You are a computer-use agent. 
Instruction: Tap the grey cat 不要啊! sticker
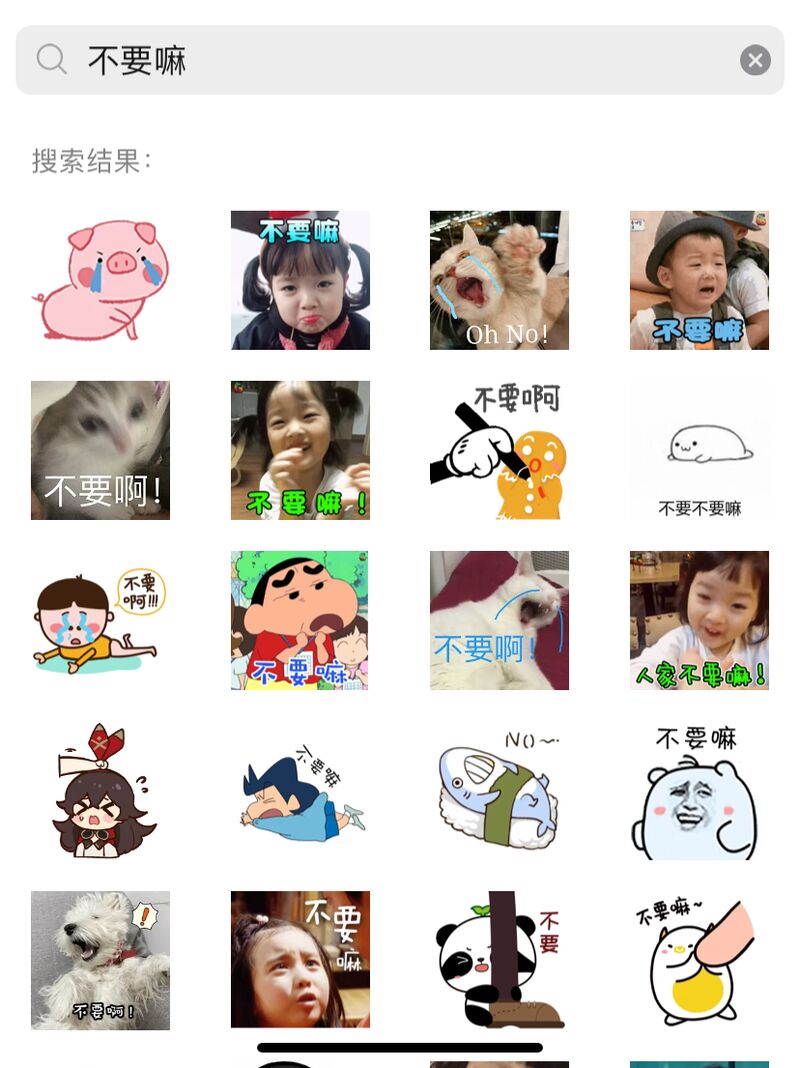(x=100, y=450)
